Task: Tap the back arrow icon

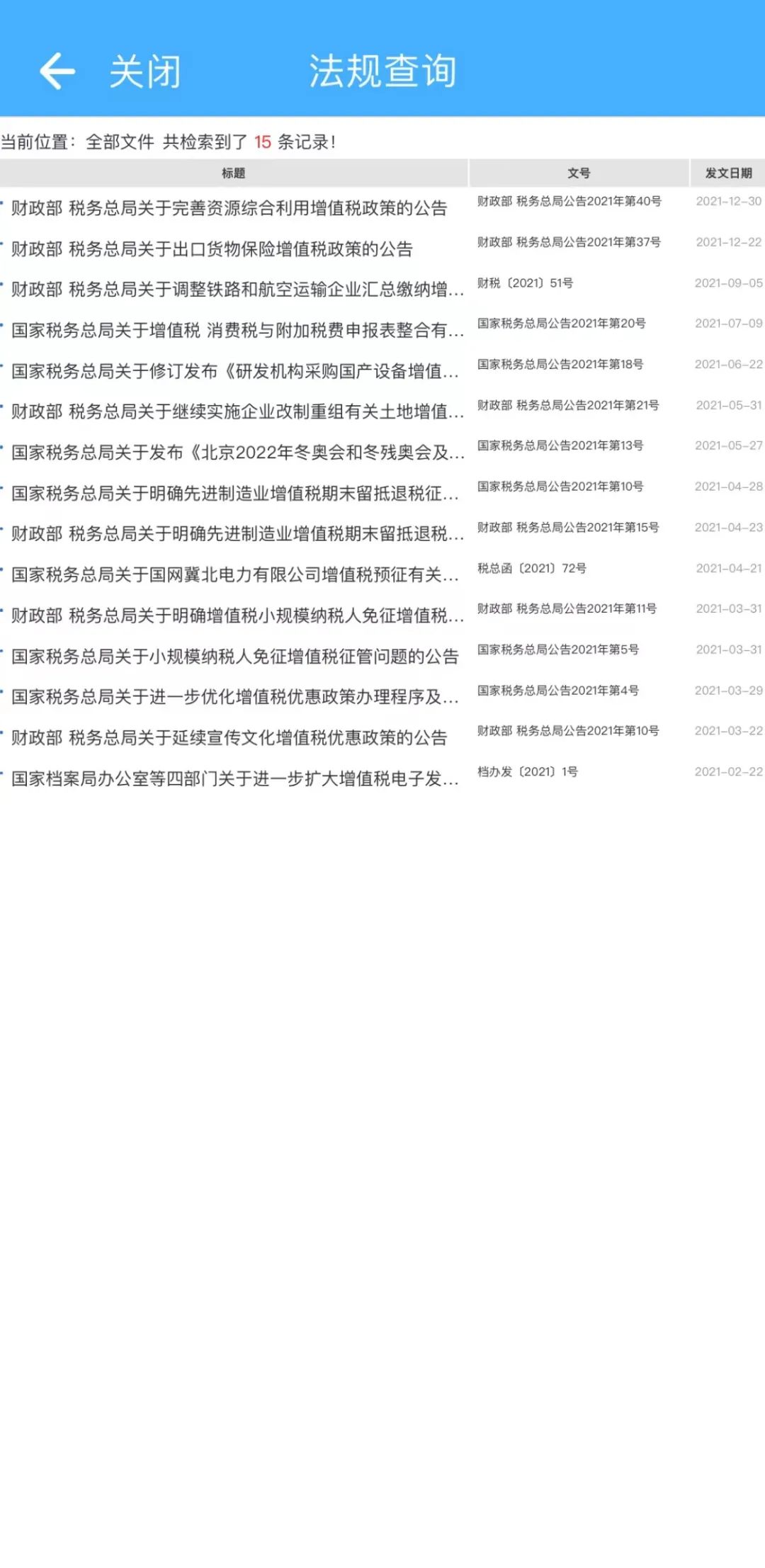Action: (57, 71)
